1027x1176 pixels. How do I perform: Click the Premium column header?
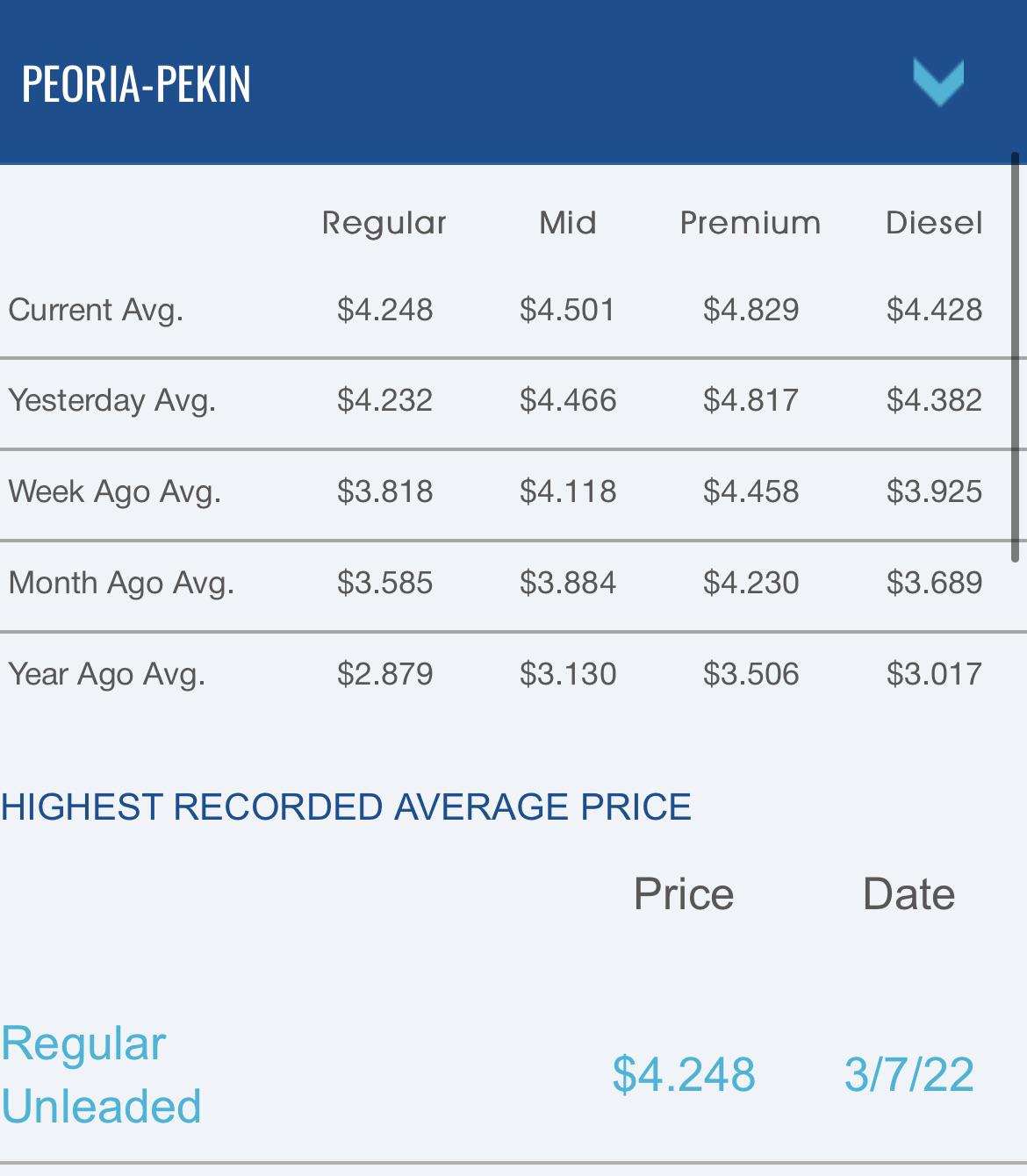coord(750,222)
